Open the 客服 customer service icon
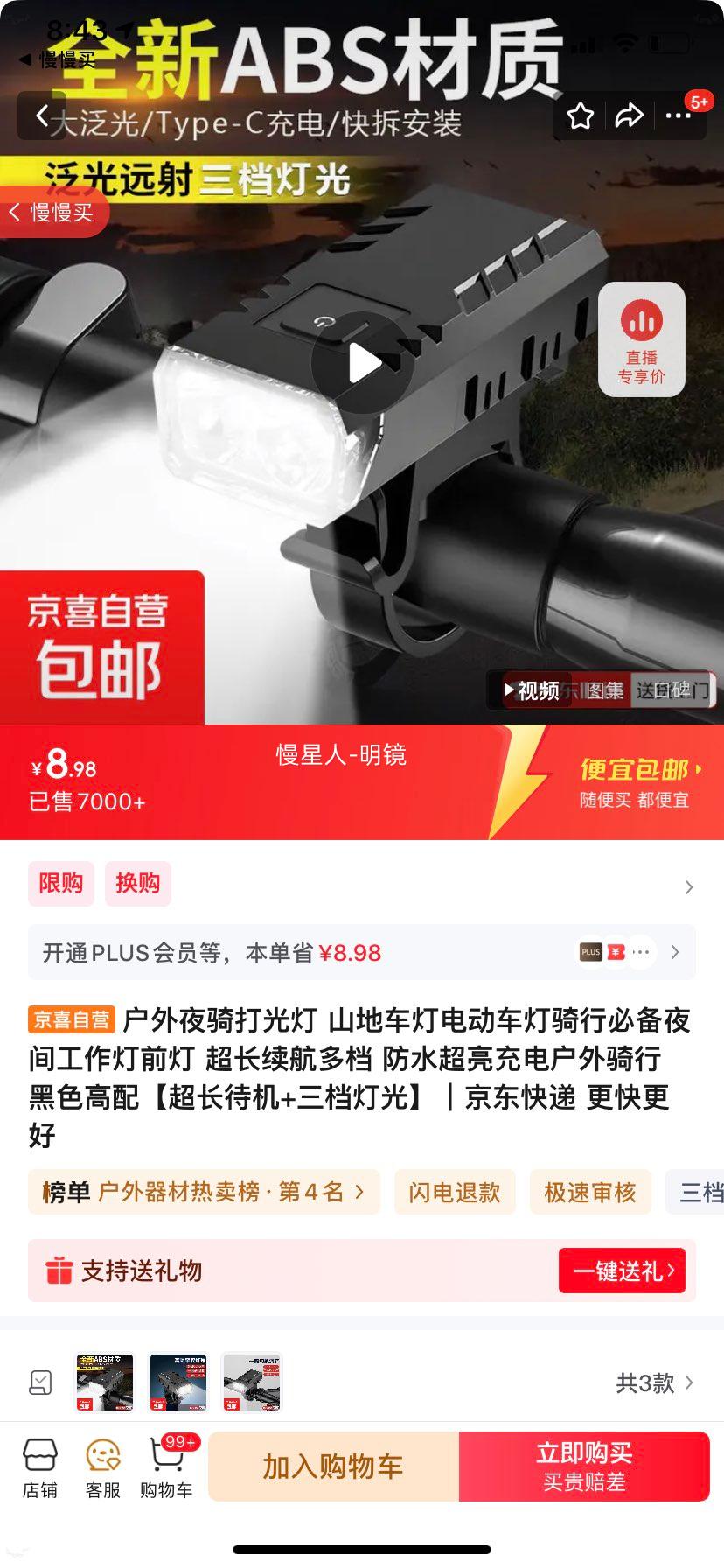Screen dimensions: 724x1568 (105, 1465)
